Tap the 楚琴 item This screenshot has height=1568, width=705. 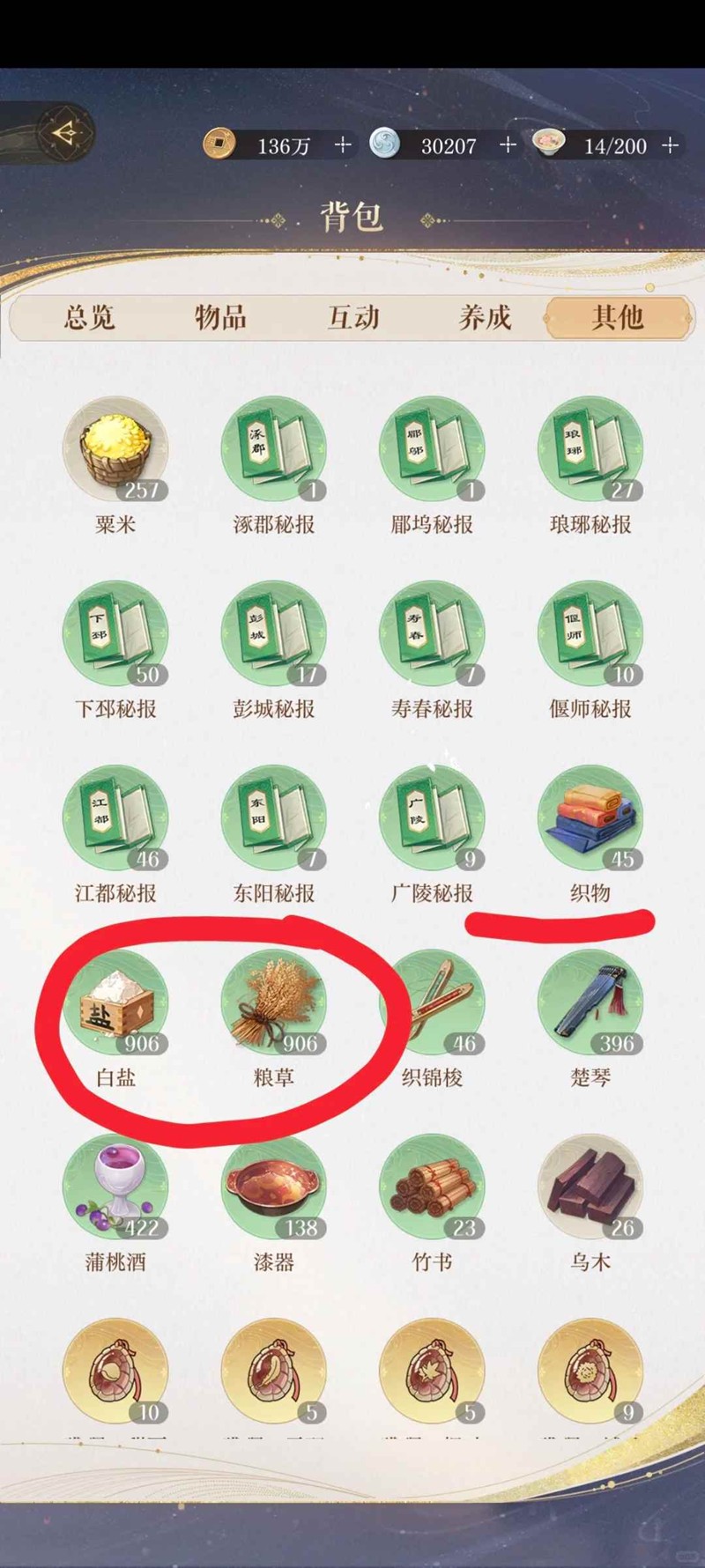(x=590, y=1004)
